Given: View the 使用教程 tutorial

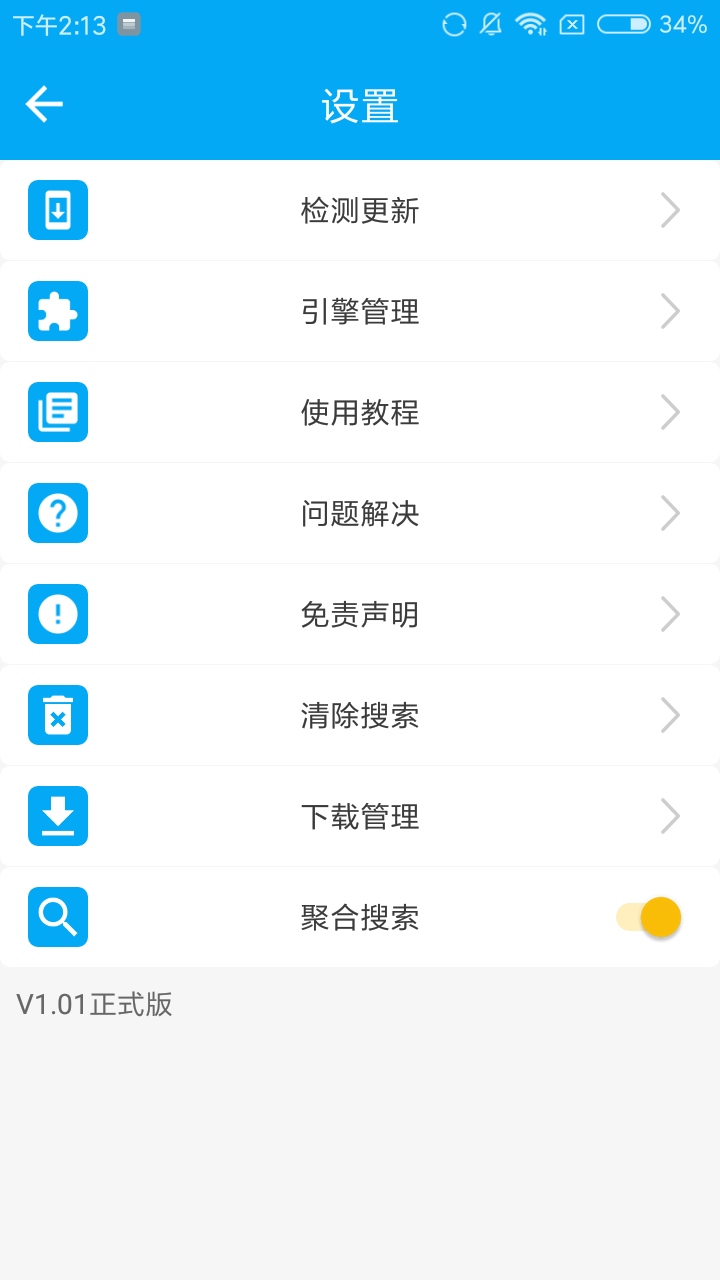Looking at the screenshot, I should [360, 412].
